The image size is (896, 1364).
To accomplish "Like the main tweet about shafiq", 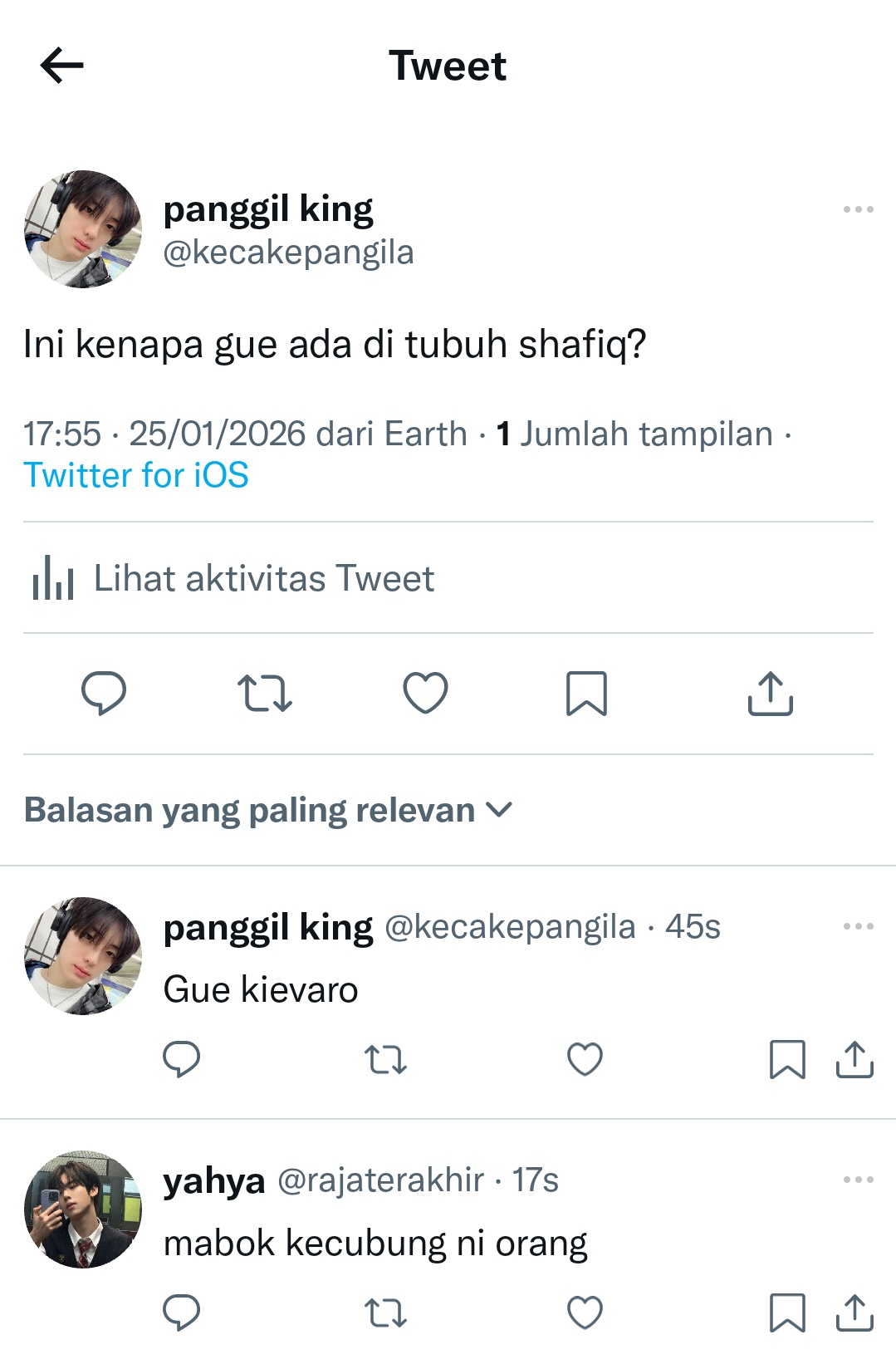I will [425, 693].
